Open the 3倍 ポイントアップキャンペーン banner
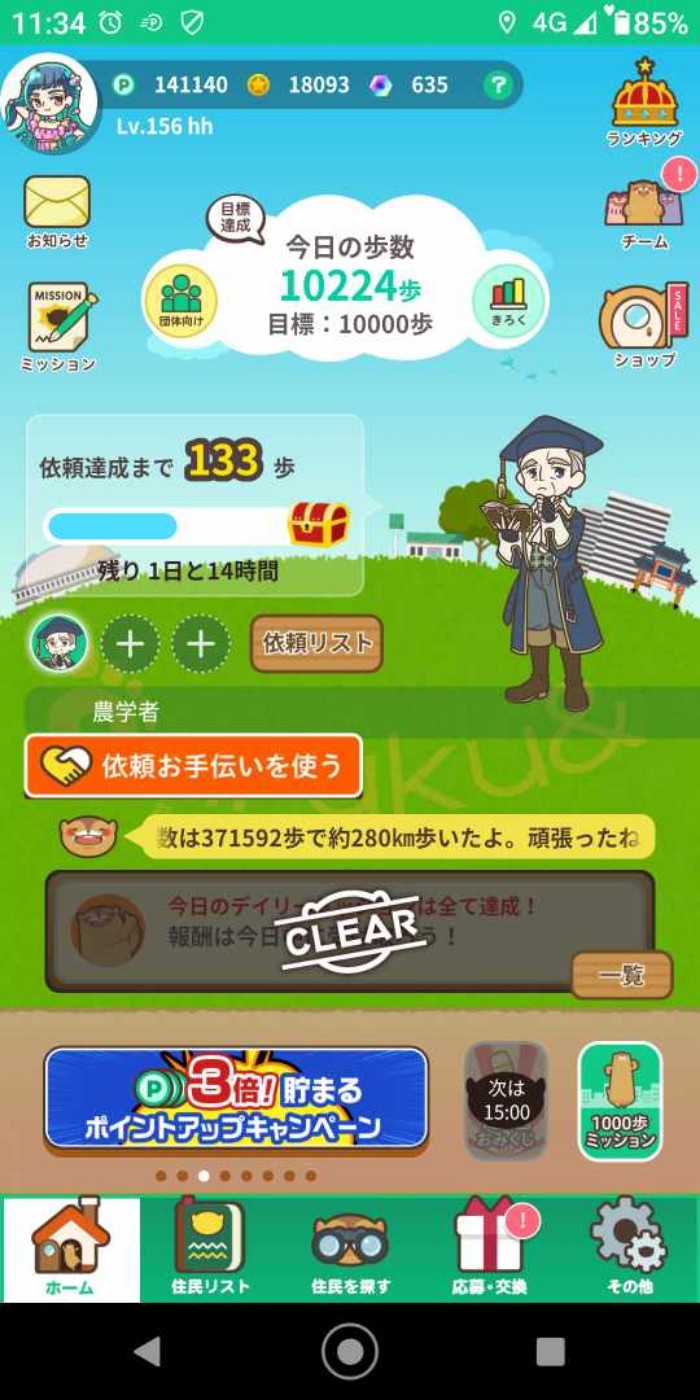700x1400 pixels. coord(236,1098)
